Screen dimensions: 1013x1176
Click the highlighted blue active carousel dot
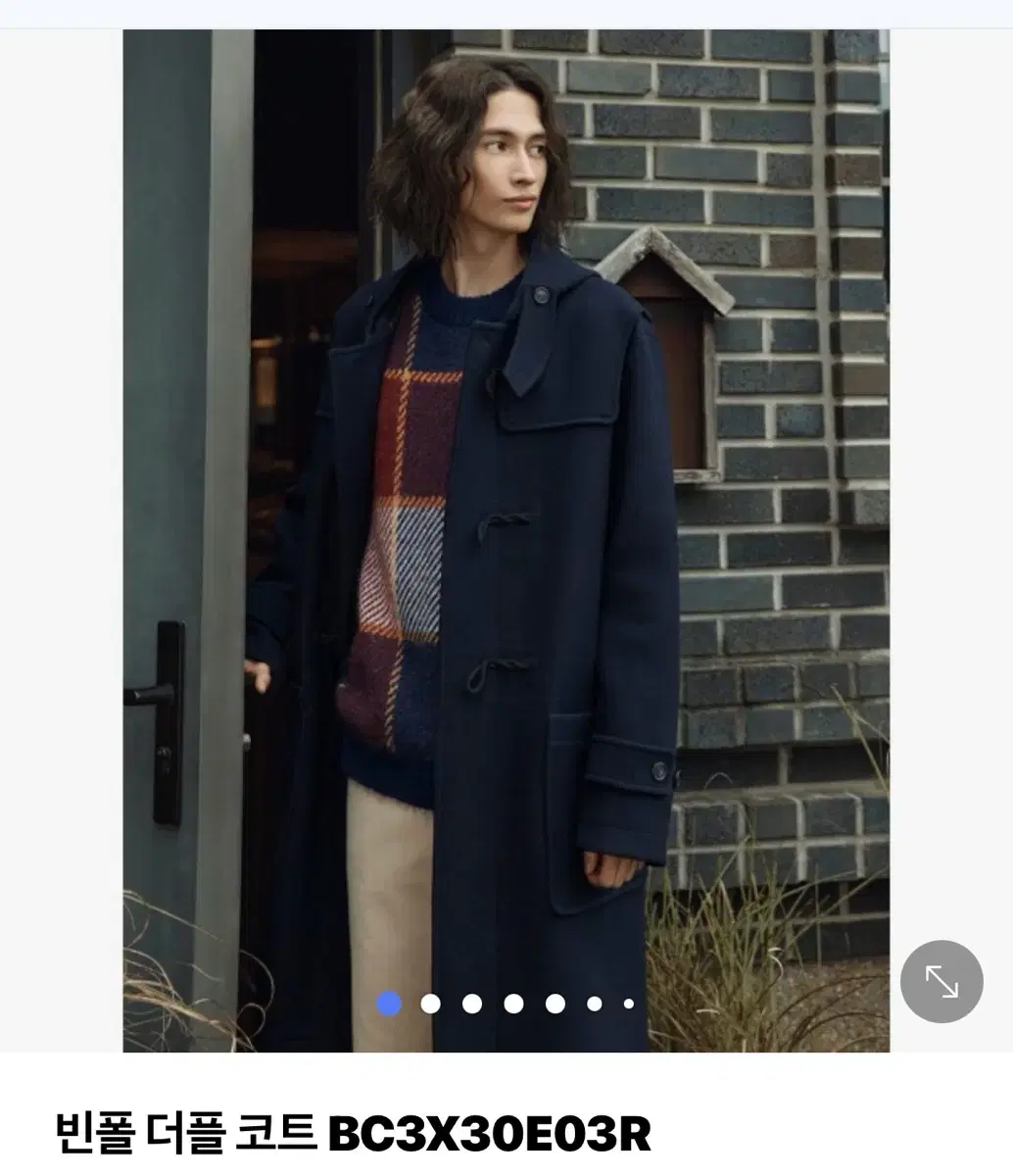[391, 1004]
